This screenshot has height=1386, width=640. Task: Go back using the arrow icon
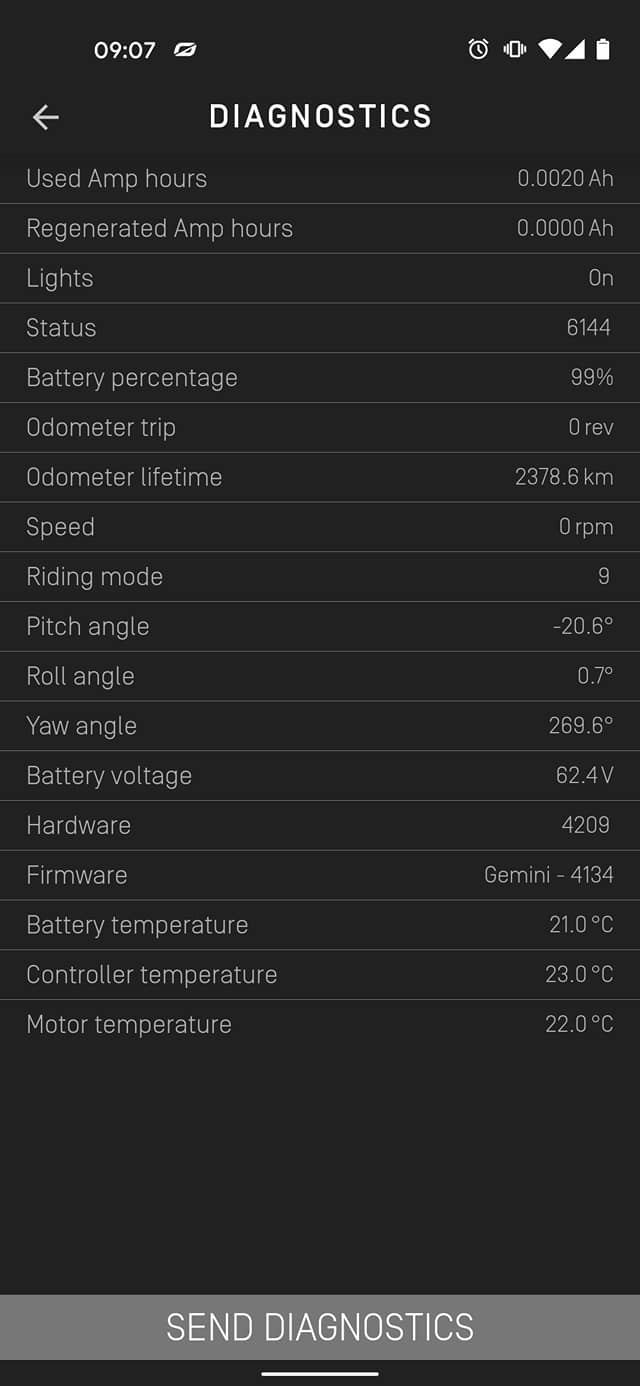45,117
